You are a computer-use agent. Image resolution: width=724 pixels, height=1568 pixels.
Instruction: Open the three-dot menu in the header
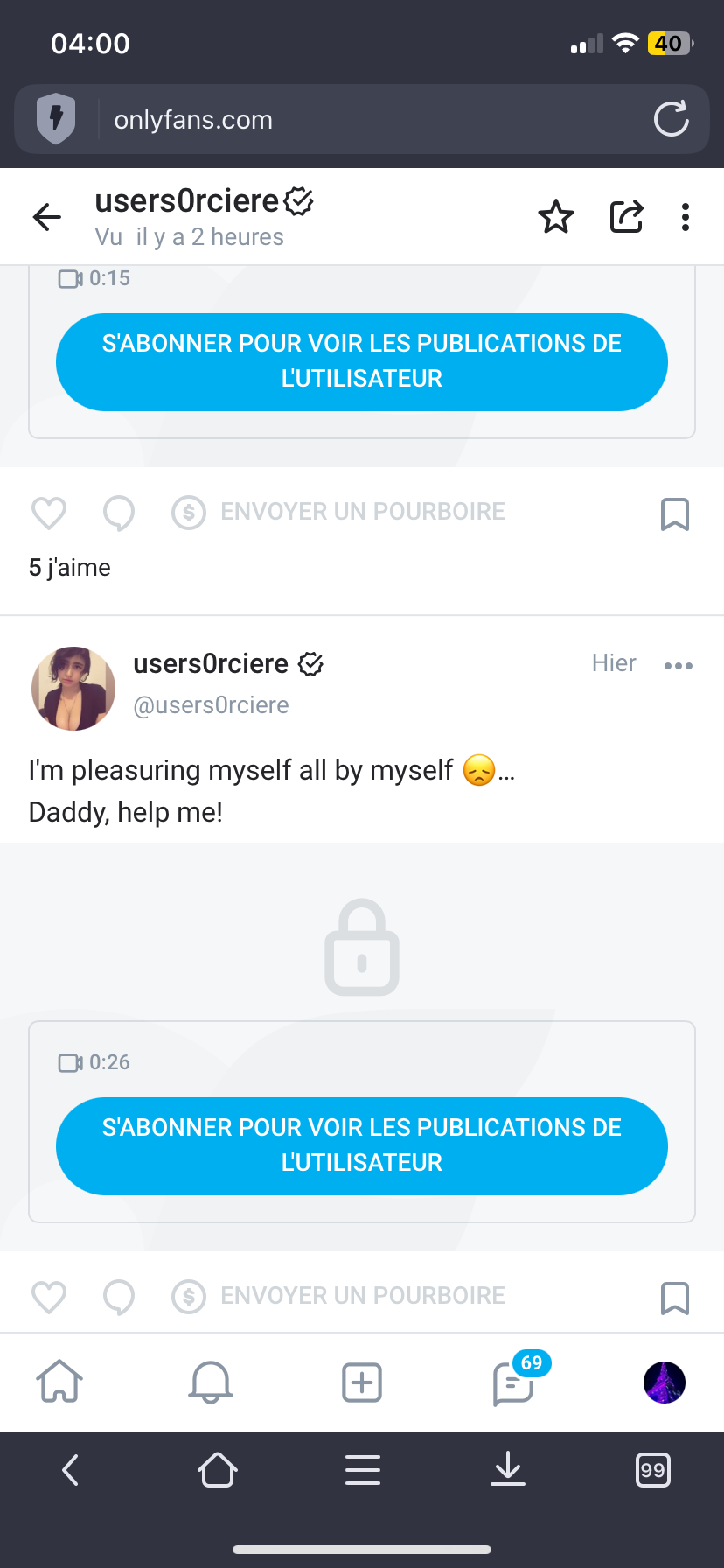(x=686, y=216)
